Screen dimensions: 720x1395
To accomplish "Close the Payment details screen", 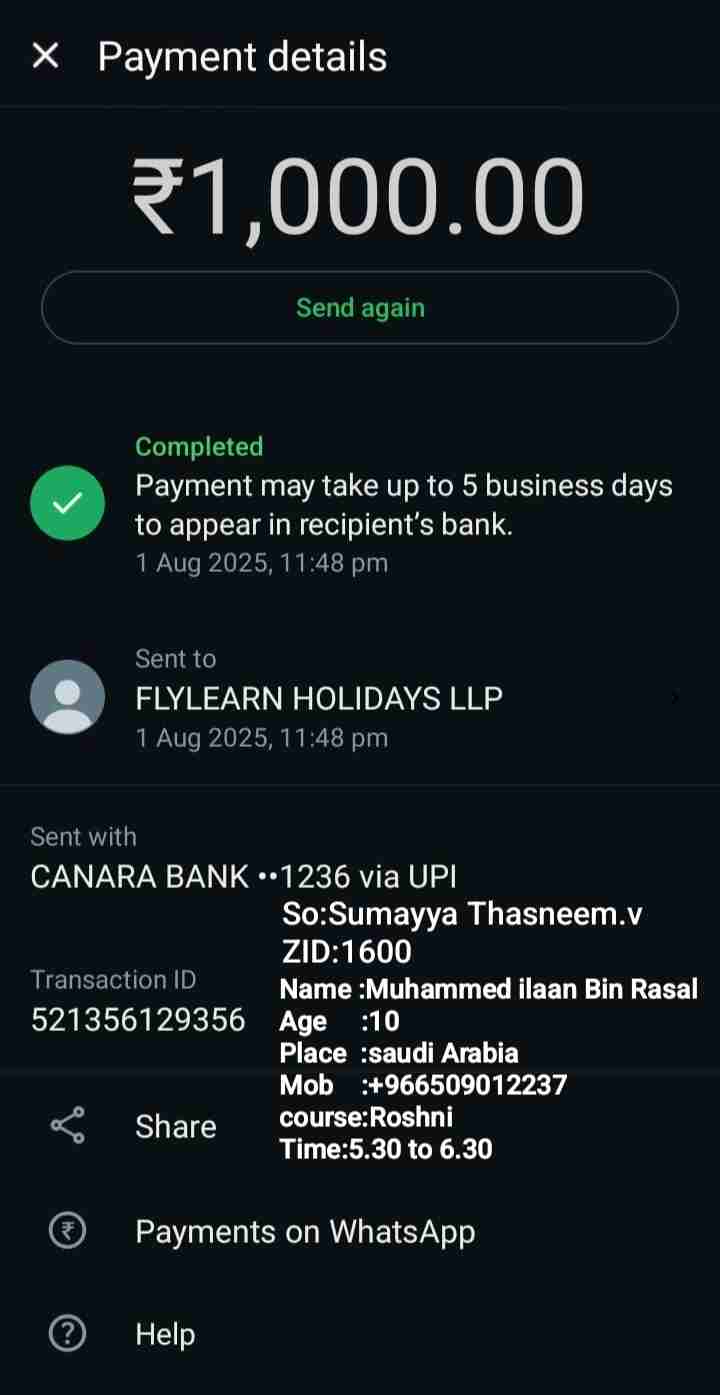I will (x=45, y=56).
